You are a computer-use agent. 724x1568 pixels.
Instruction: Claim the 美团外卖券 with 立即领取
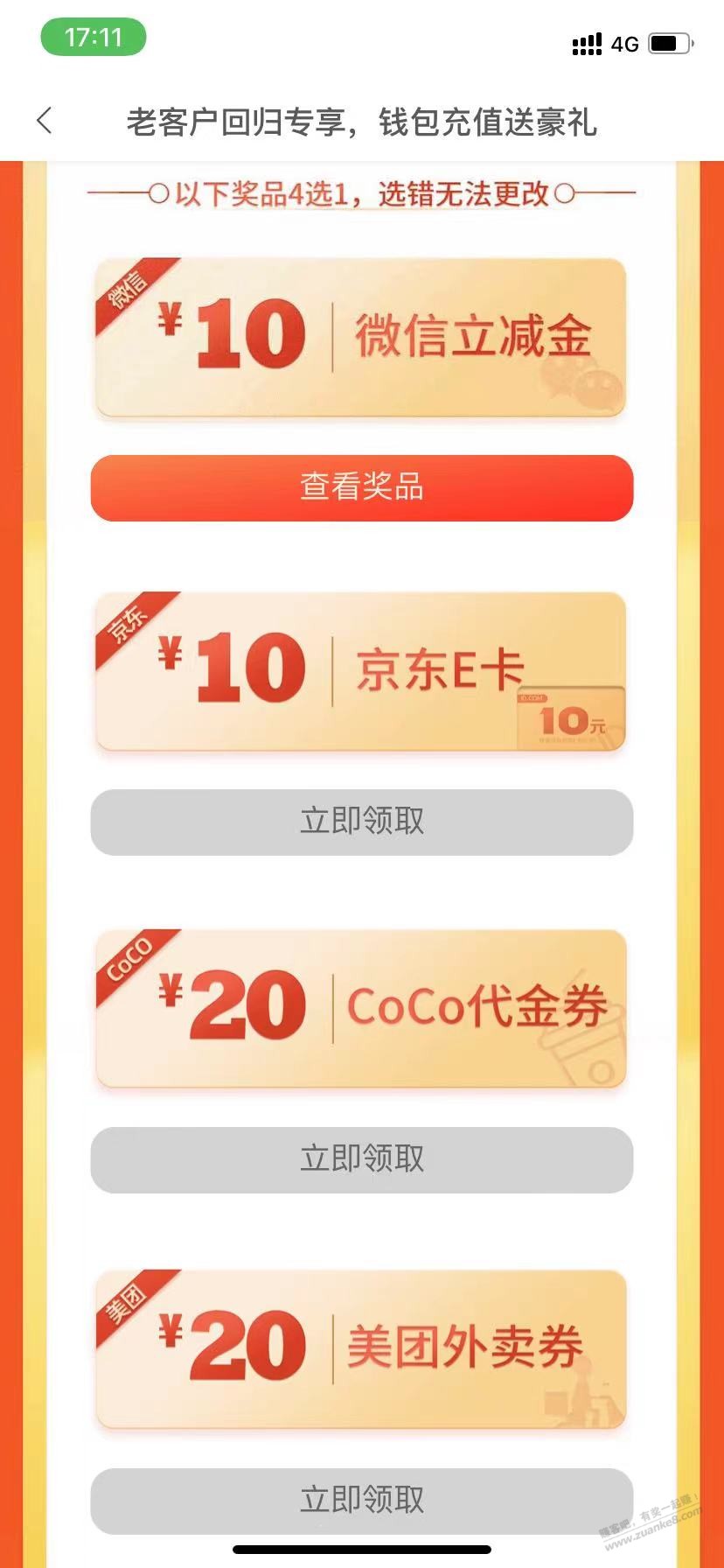pyautogui.click(x=361, y=1500)
